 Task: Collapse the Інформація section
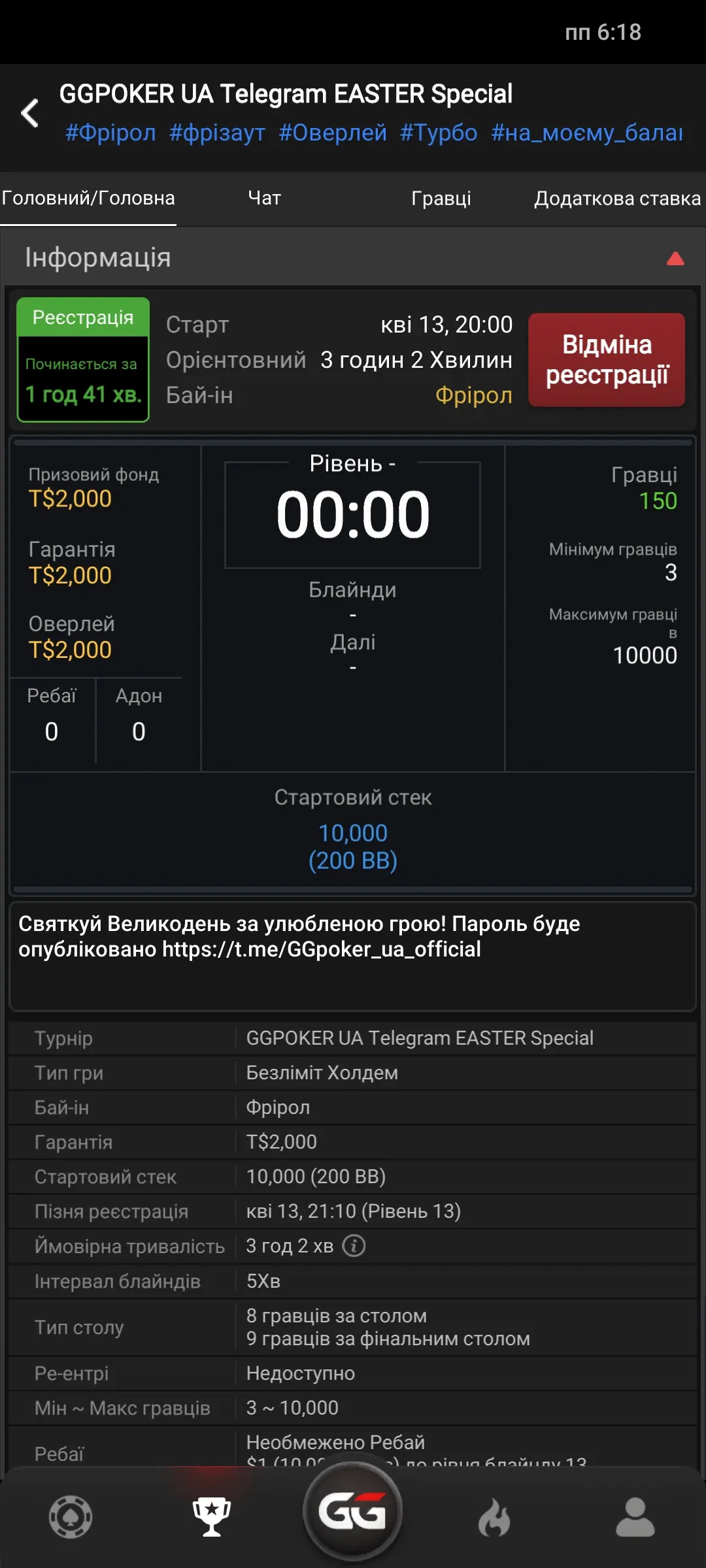[675, 259]
